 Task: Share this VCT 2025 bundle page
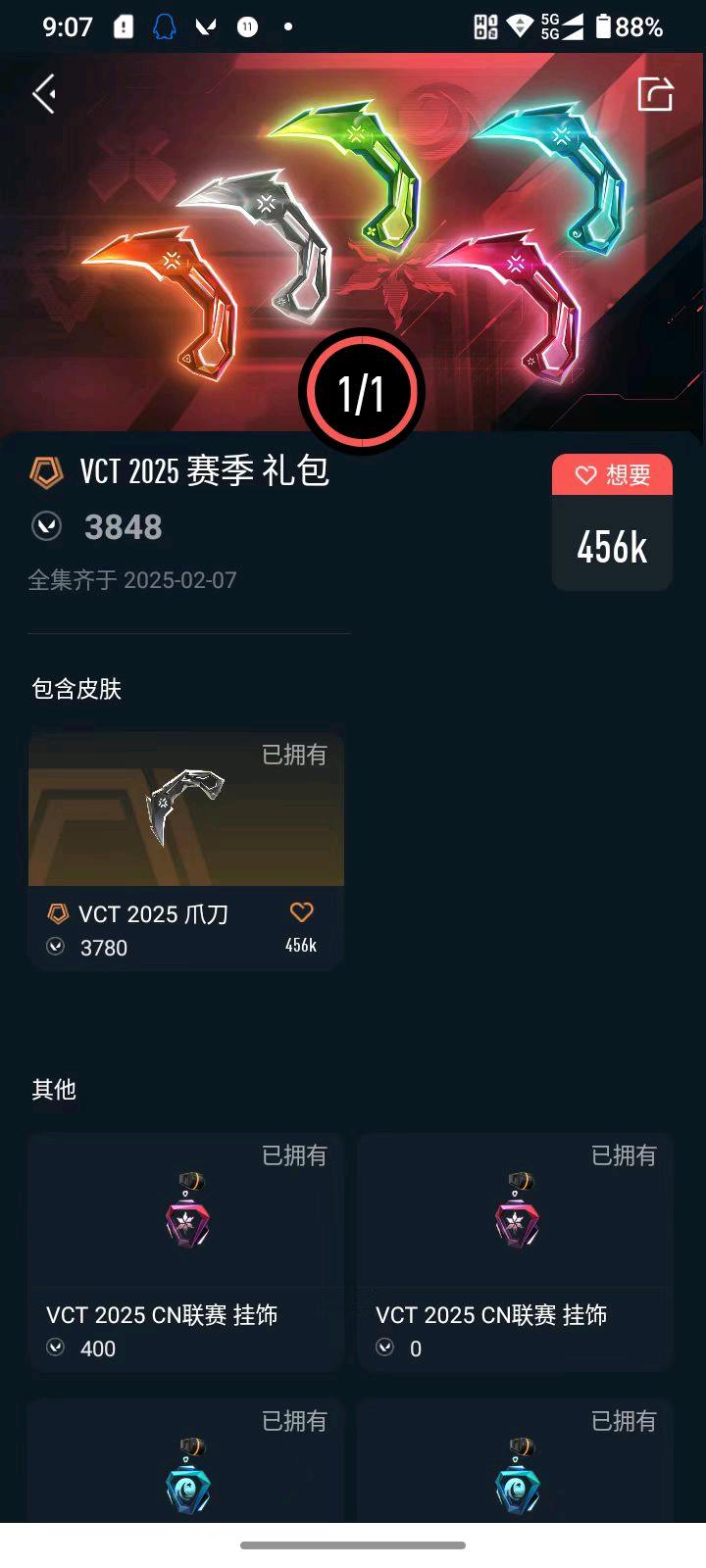(655, 94)
